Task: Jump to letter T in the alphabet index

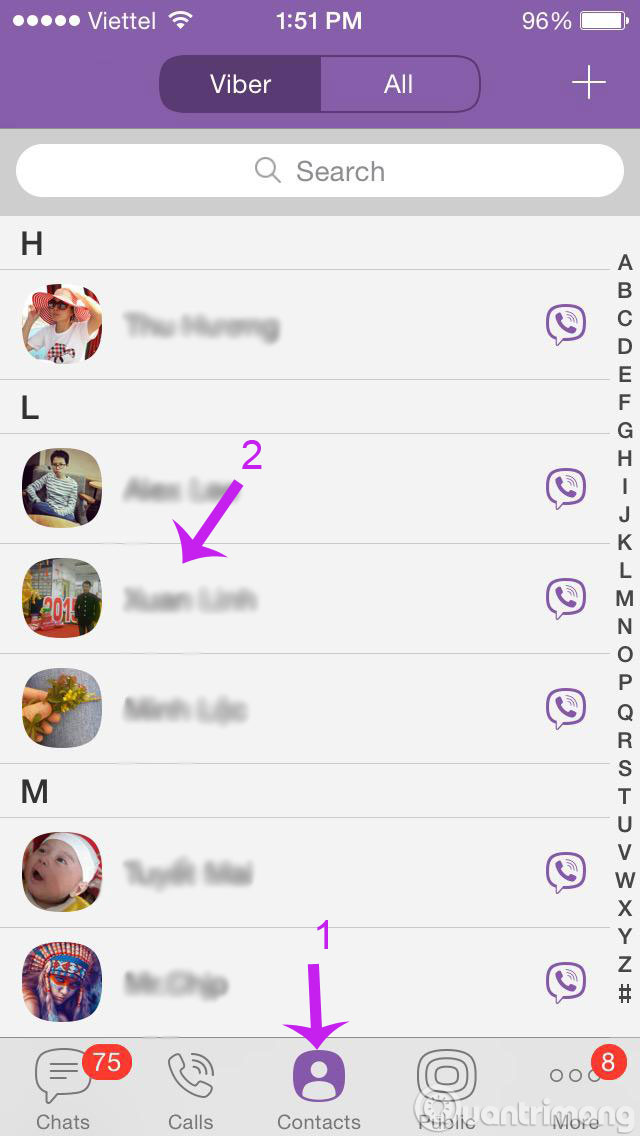Action: 625,796
